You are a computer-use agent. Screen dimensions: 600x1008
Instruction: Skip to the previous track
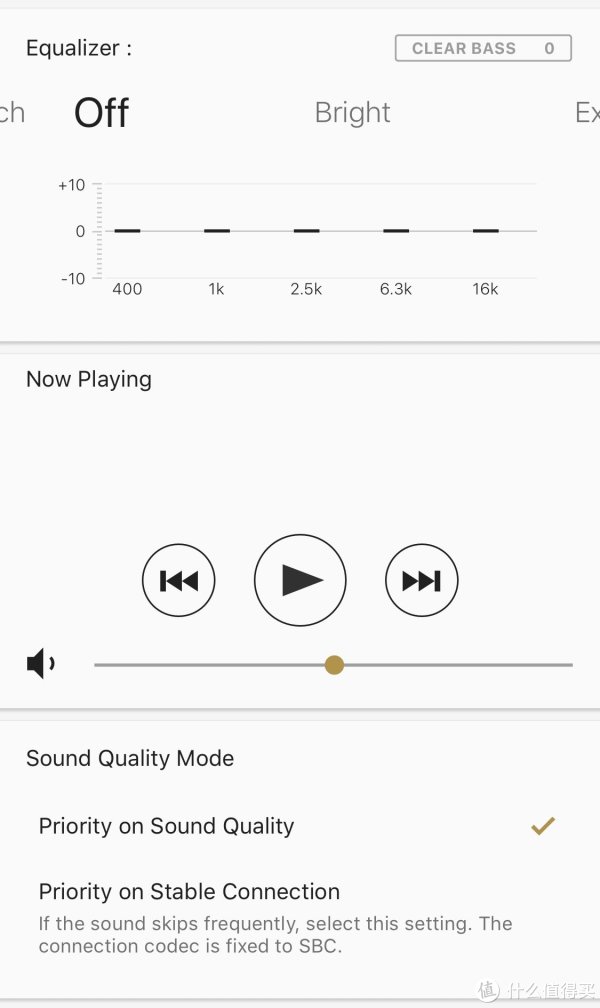pos(179,580)
